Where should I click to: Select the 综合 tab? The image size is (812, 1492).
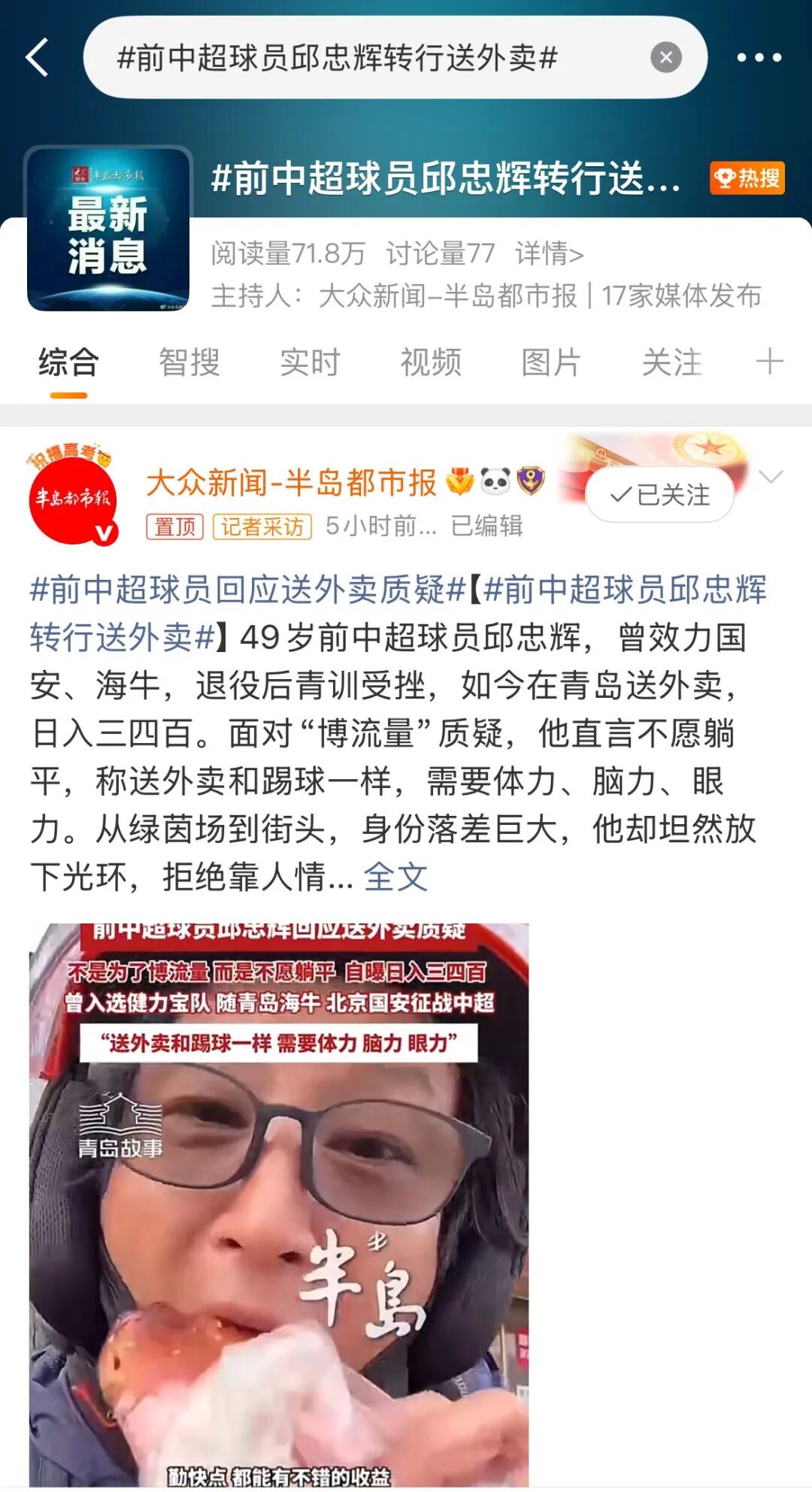[x=68, y=362]
